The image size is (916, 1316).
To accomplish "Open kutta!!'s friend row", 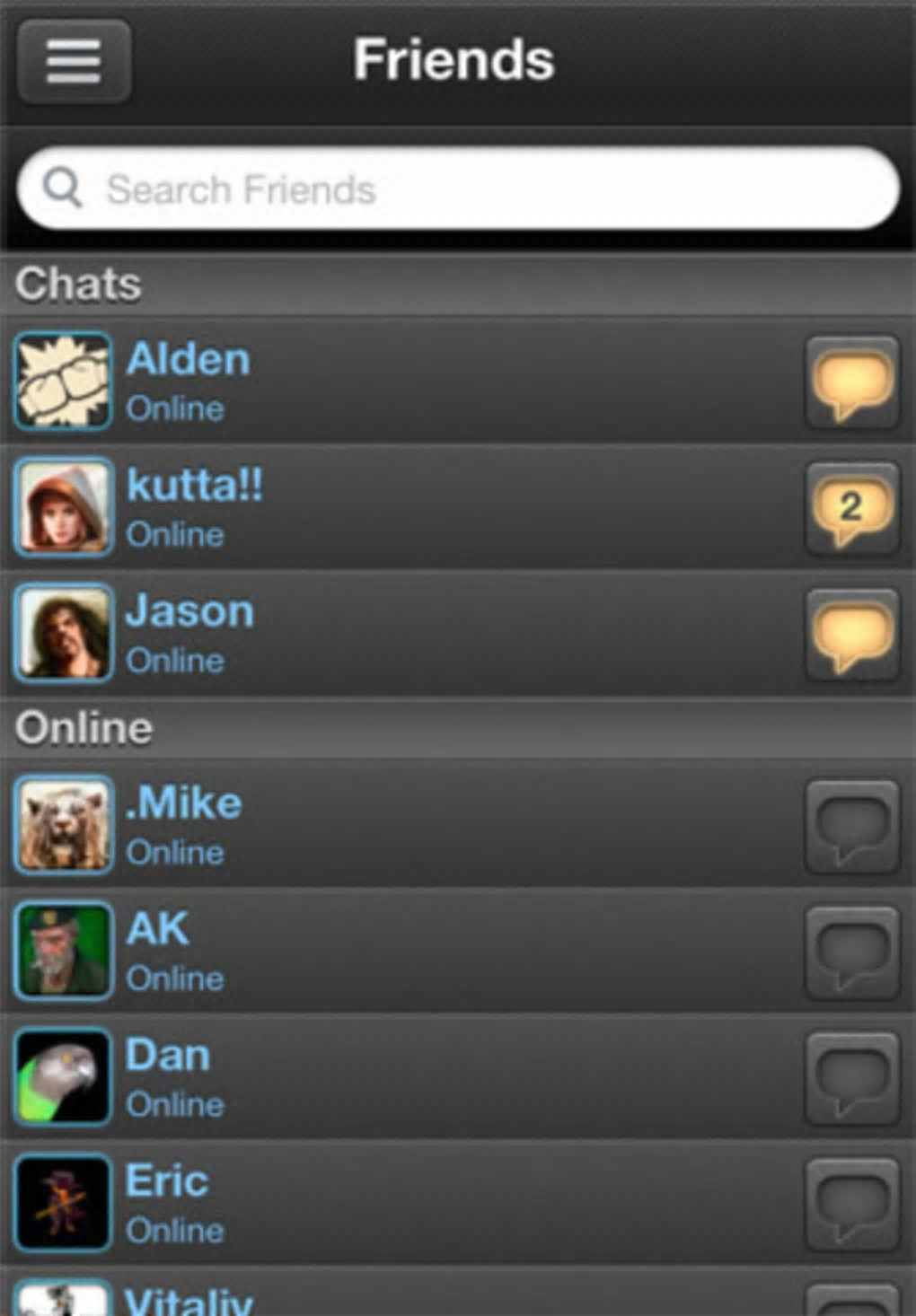I will (404, 507).
